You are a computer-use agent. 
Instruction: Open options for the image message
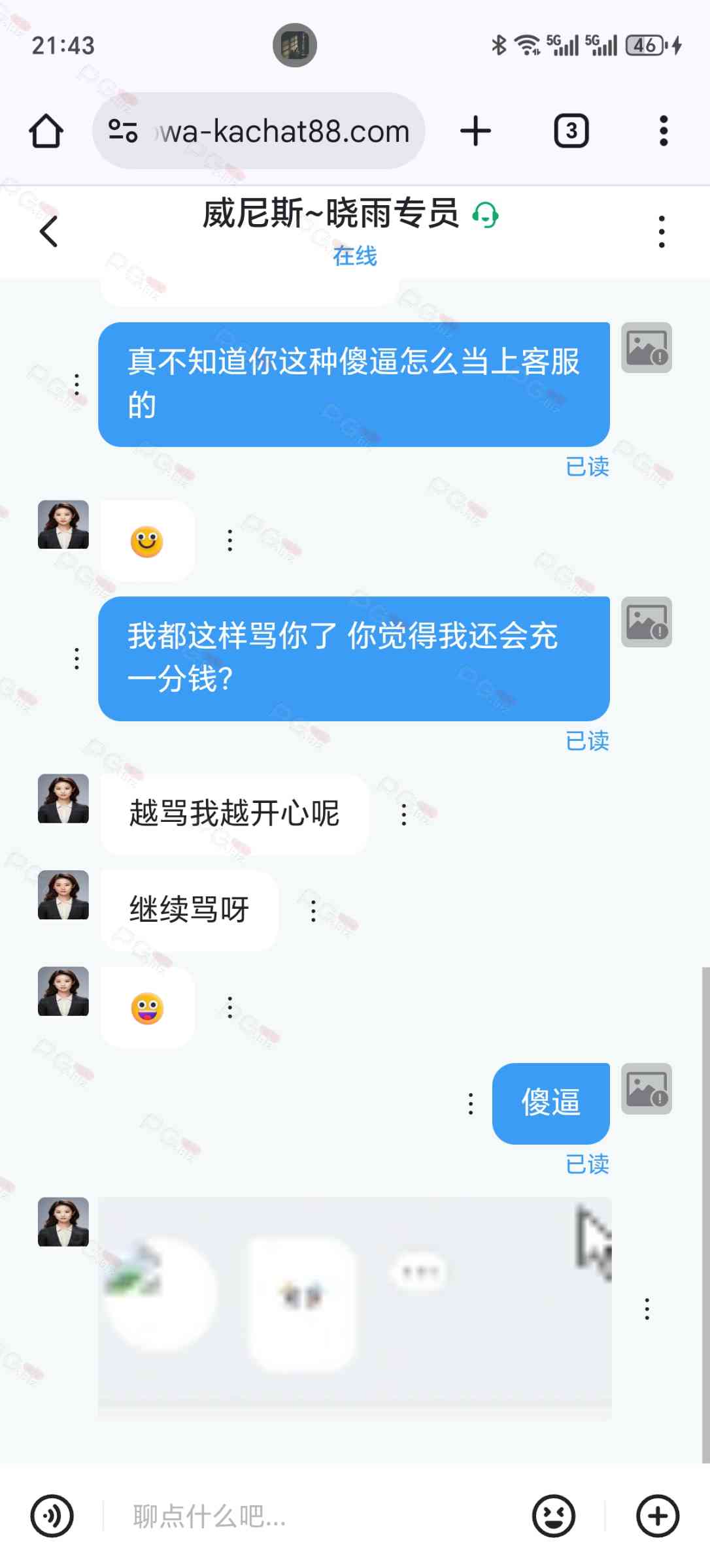click(x=647, y=1309)
